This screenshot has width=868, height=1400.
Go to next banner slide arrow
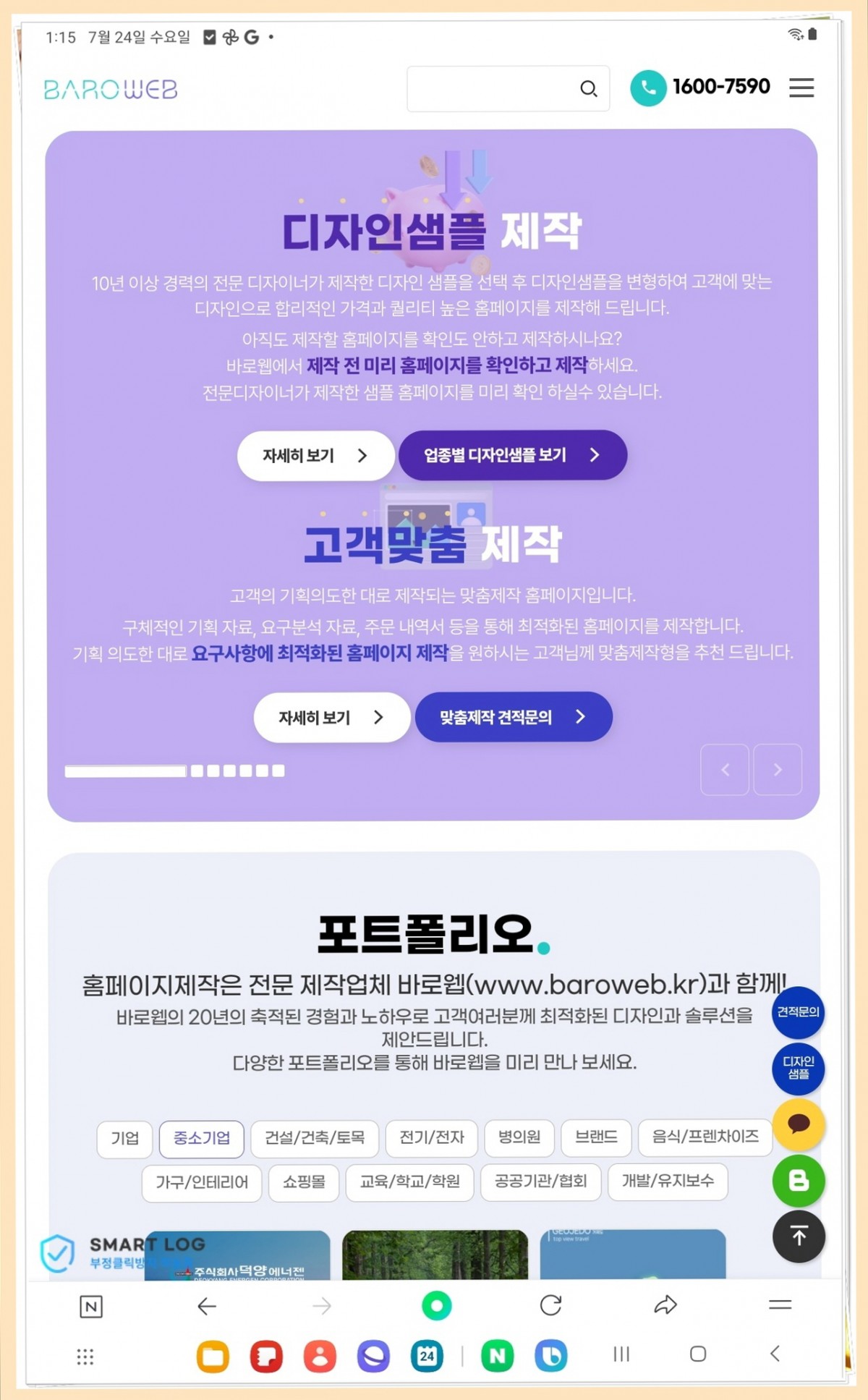point(778,770)
